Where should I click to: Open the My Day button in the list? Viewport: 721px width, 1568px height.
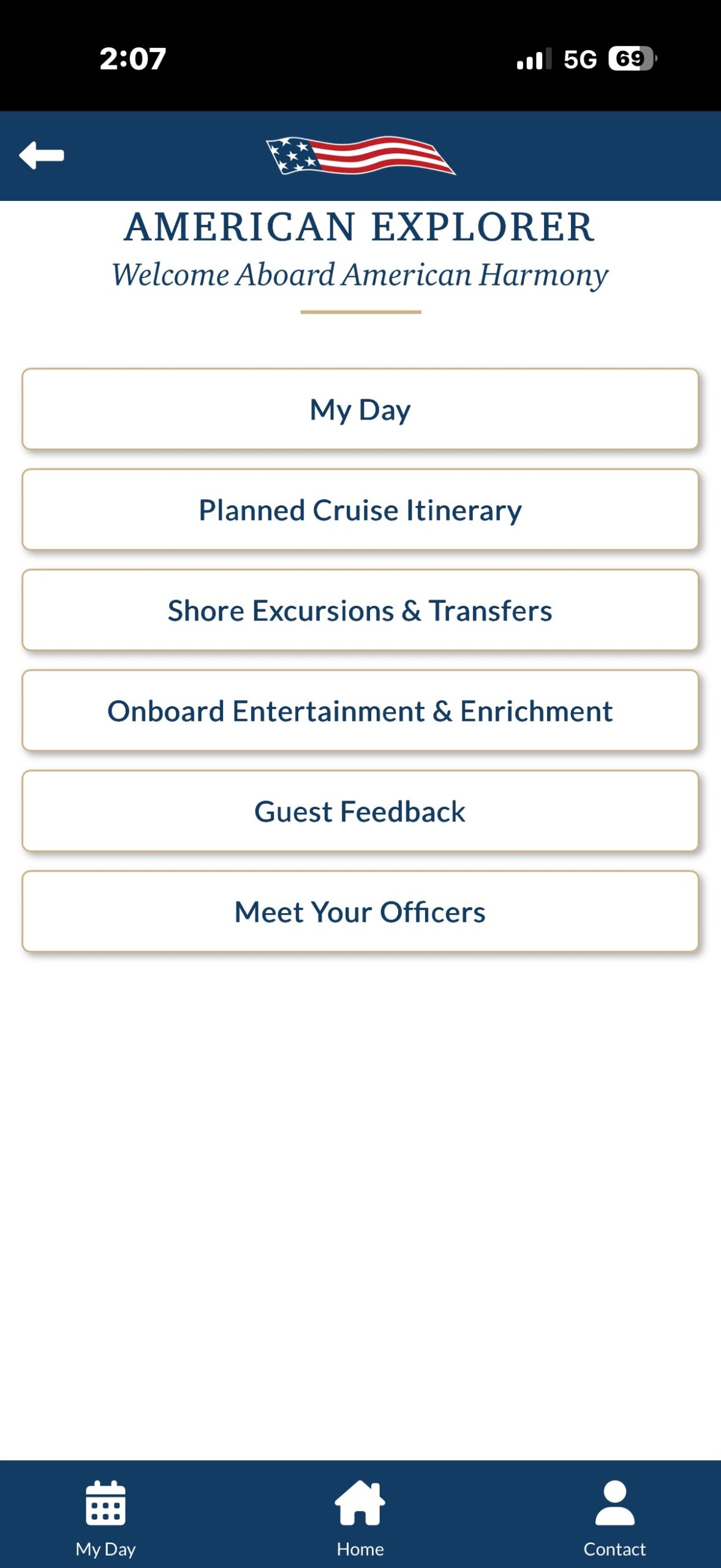360,409
